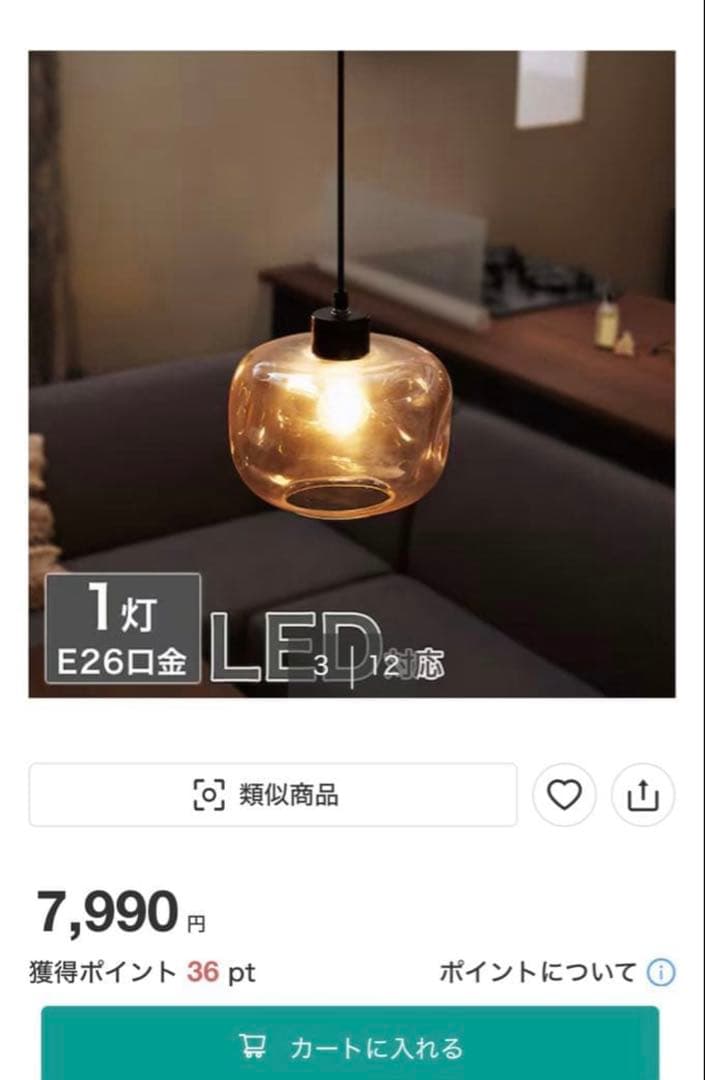Tap カートに入れる to add to cart
The width and height of the screenshot is (705, 1080).
[350, 1046]
